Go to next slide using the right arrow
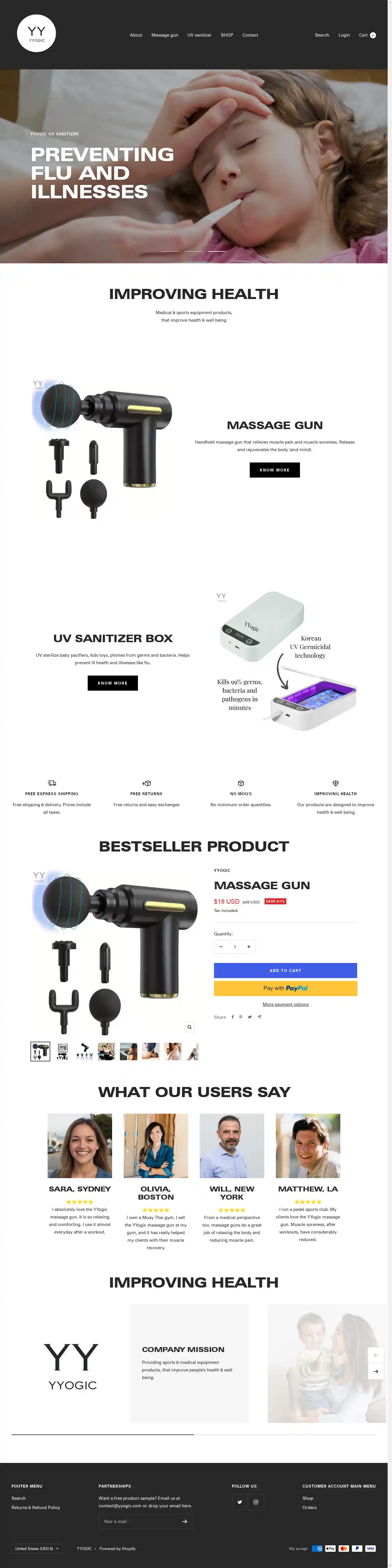The width and height of the screenshot is (392, 1568). click(x=375, y=1371)
